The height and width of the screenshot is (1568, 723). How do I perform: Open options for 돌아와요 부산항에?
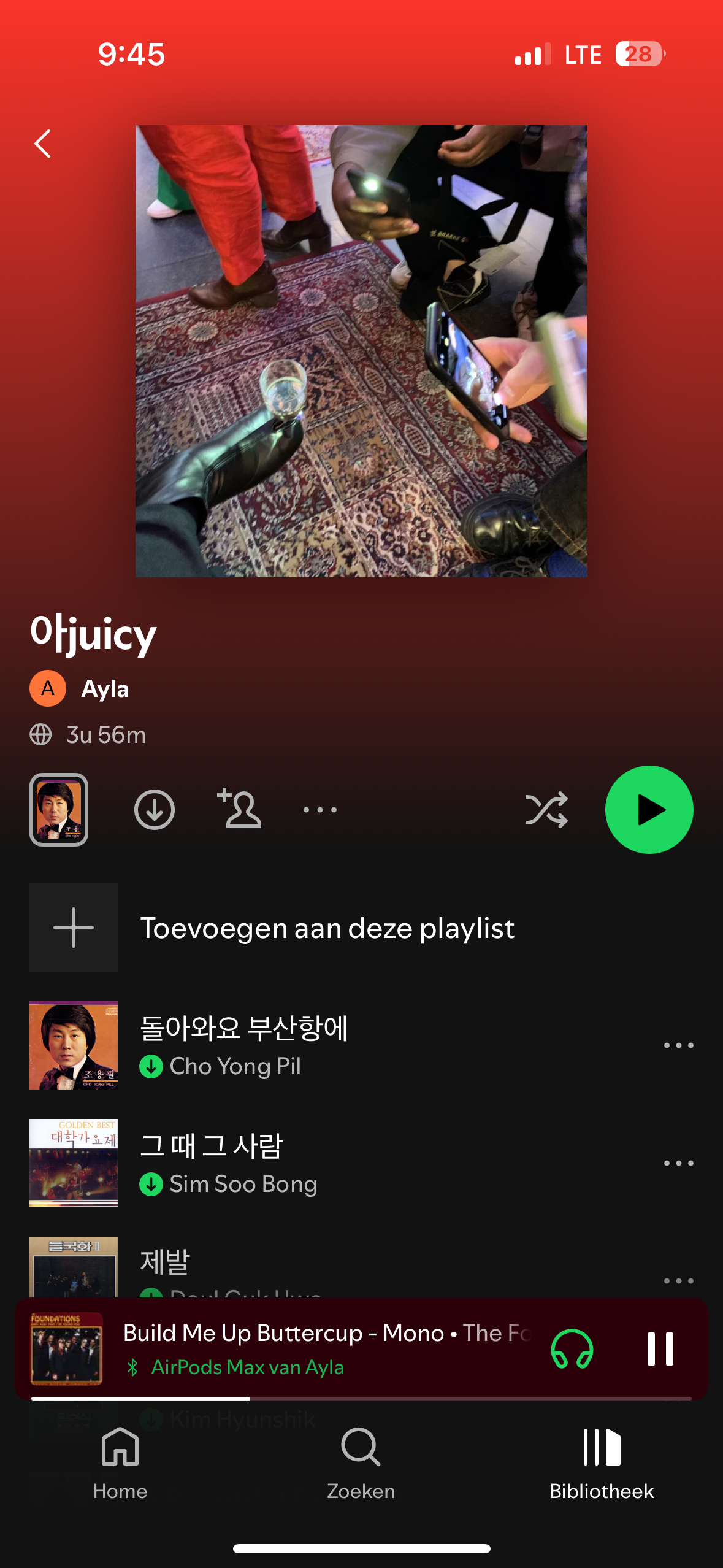(678, 1045)
